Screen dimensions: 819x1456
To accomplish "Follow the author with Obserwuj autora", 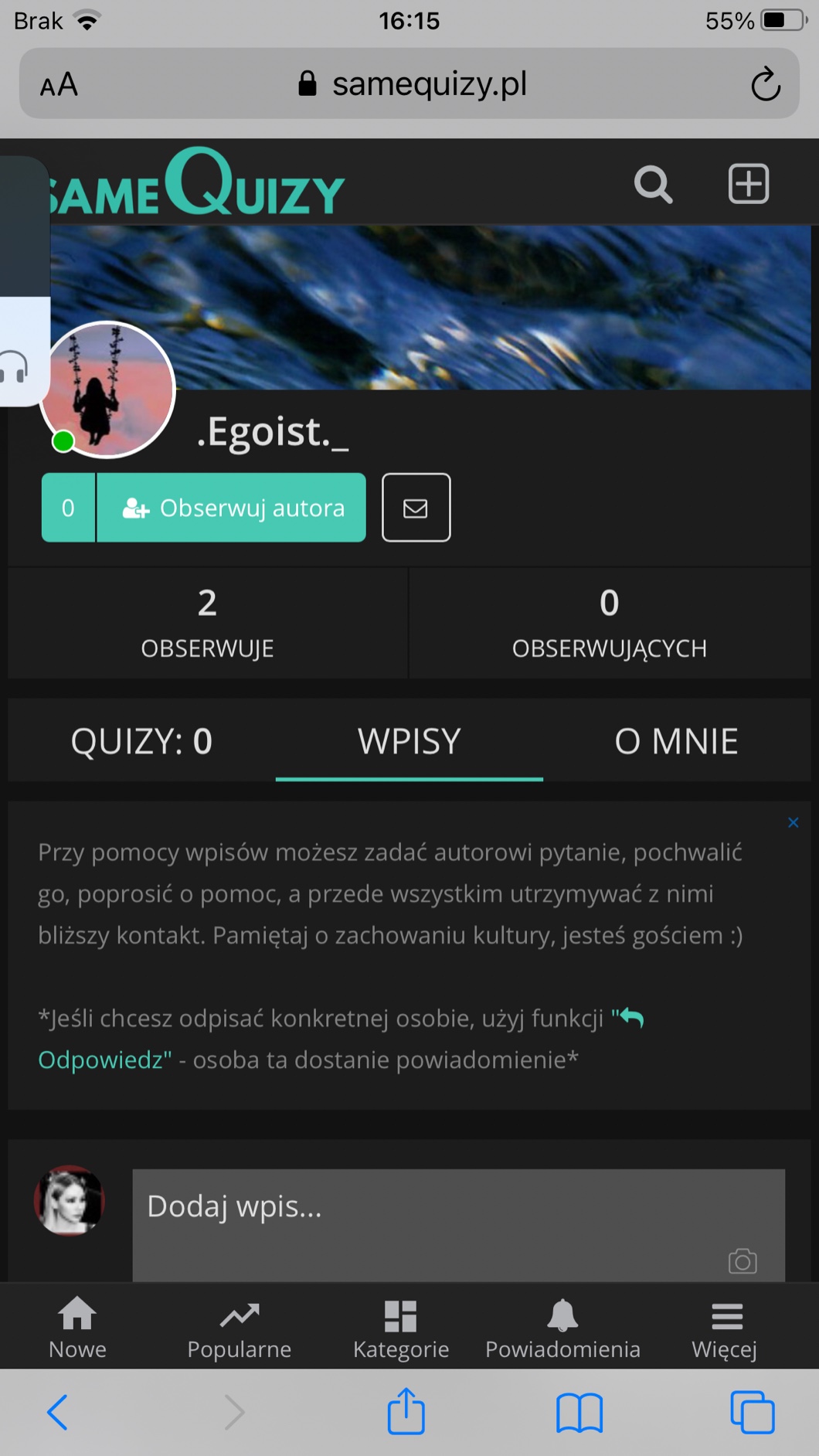I will 232,508.
